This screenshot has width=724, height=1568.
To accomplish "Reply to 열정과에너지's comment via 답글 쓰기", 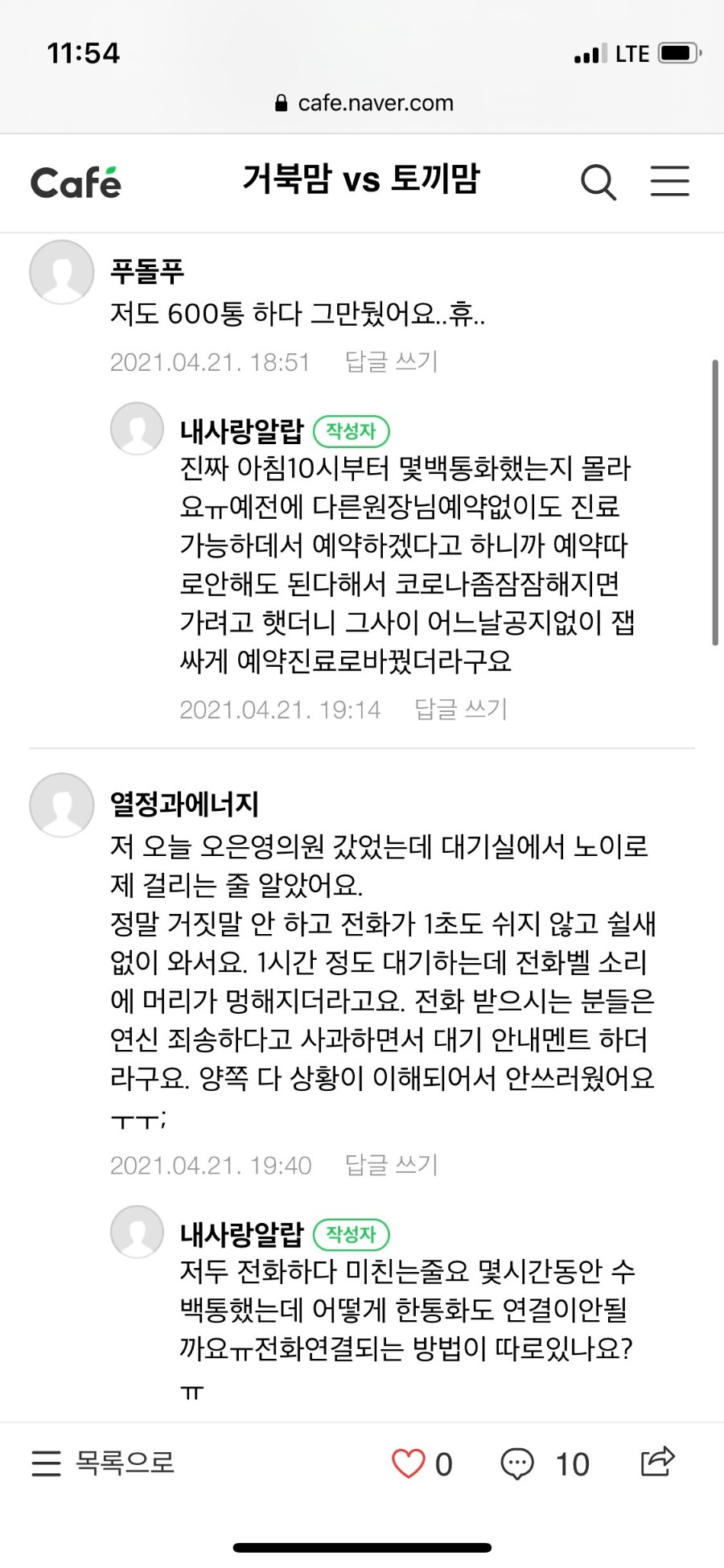I will click(391, 1165).
